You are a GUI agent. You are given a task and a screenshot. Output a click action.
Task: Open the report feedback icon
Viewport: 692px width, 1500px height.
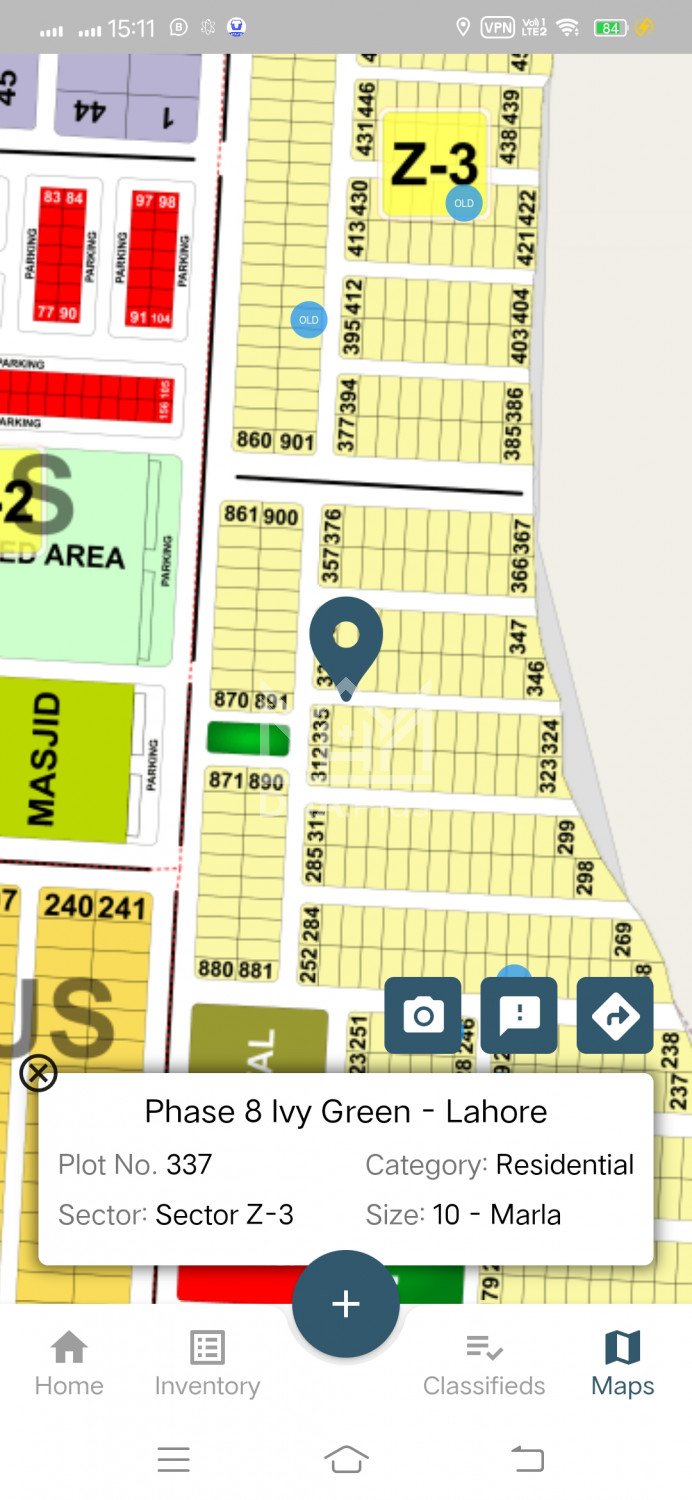tap(519, 1015)
